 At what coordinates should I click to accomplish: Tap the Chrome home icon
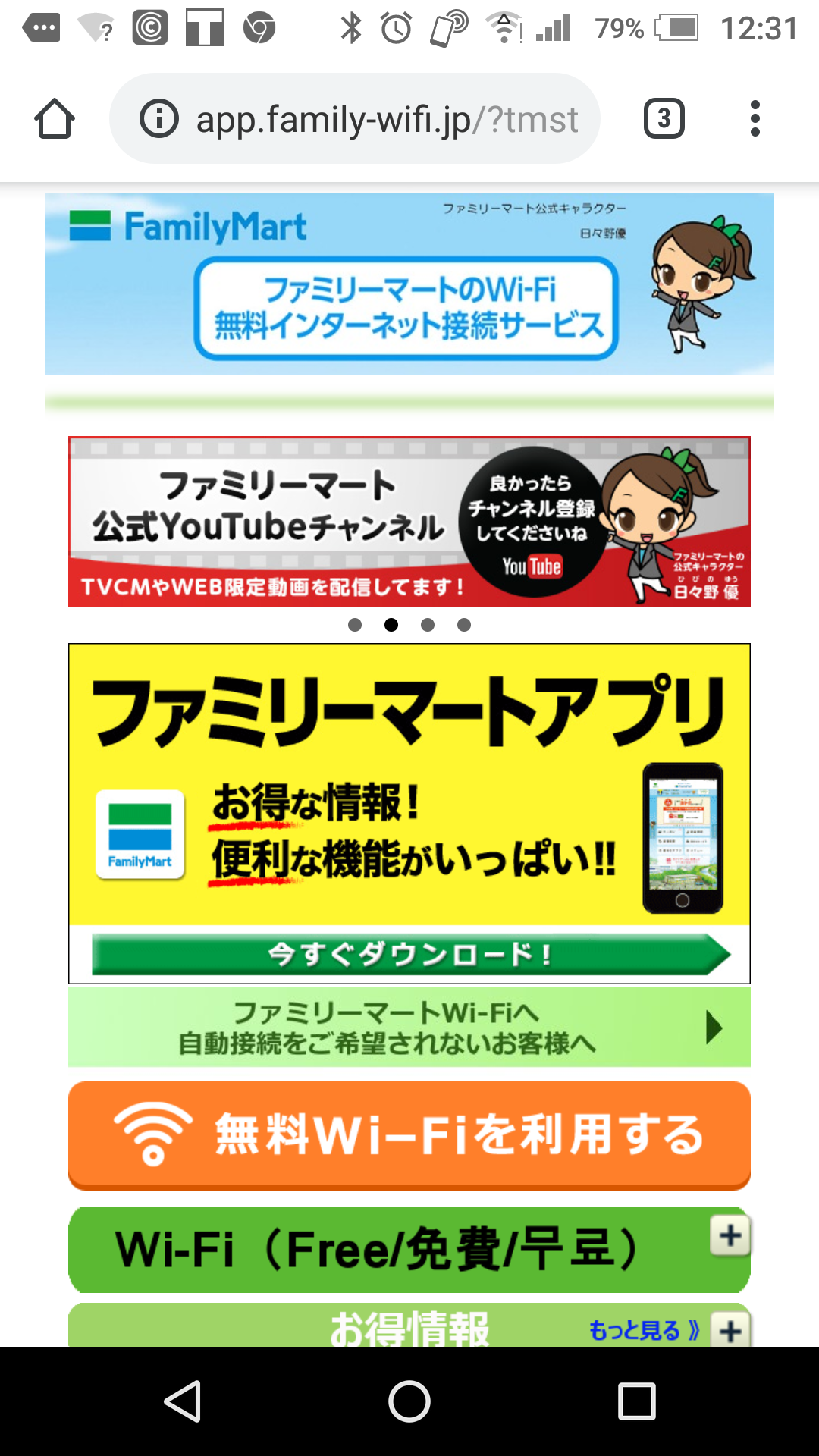(55, 119)
